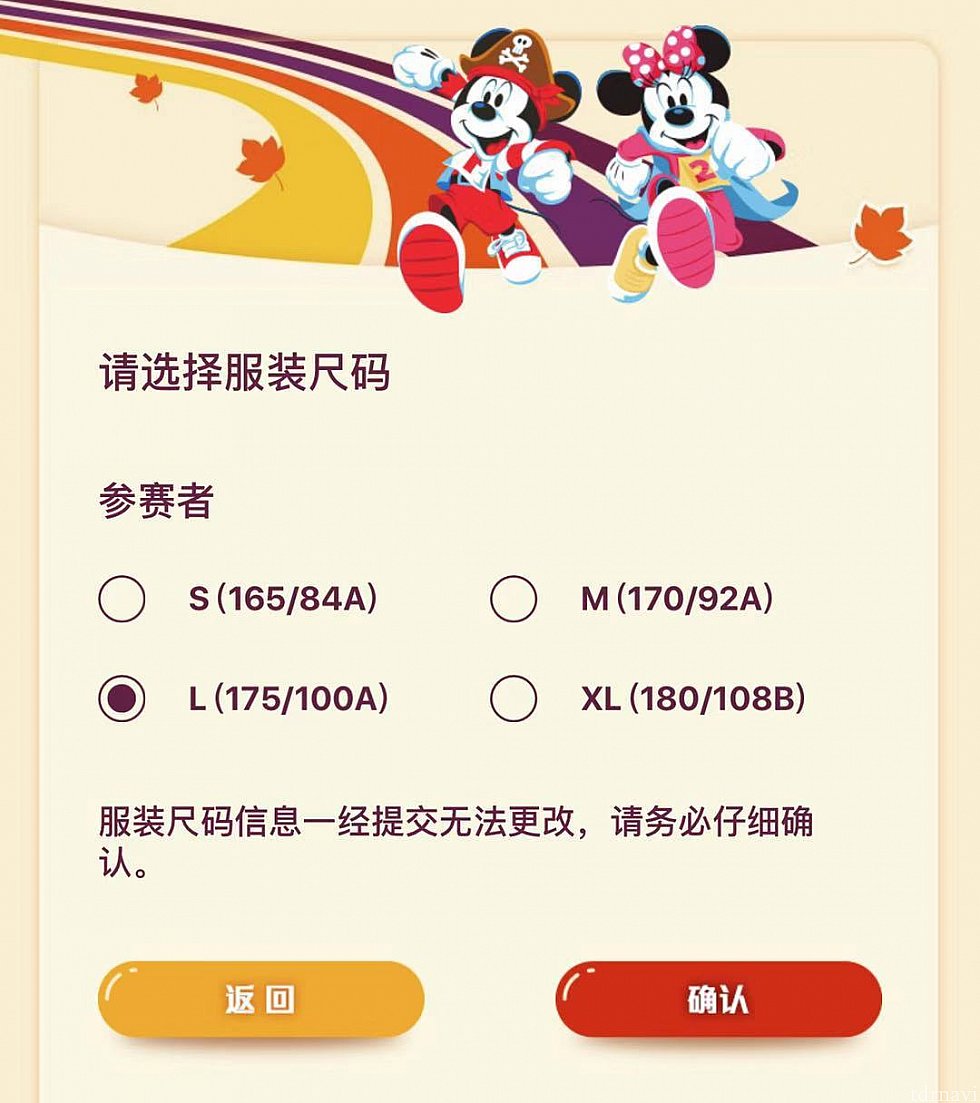Image resolution: width=980 pixels, height=1103 pixels.
Task: Pick the L (175/100A) size option
Action: point(122,699)
